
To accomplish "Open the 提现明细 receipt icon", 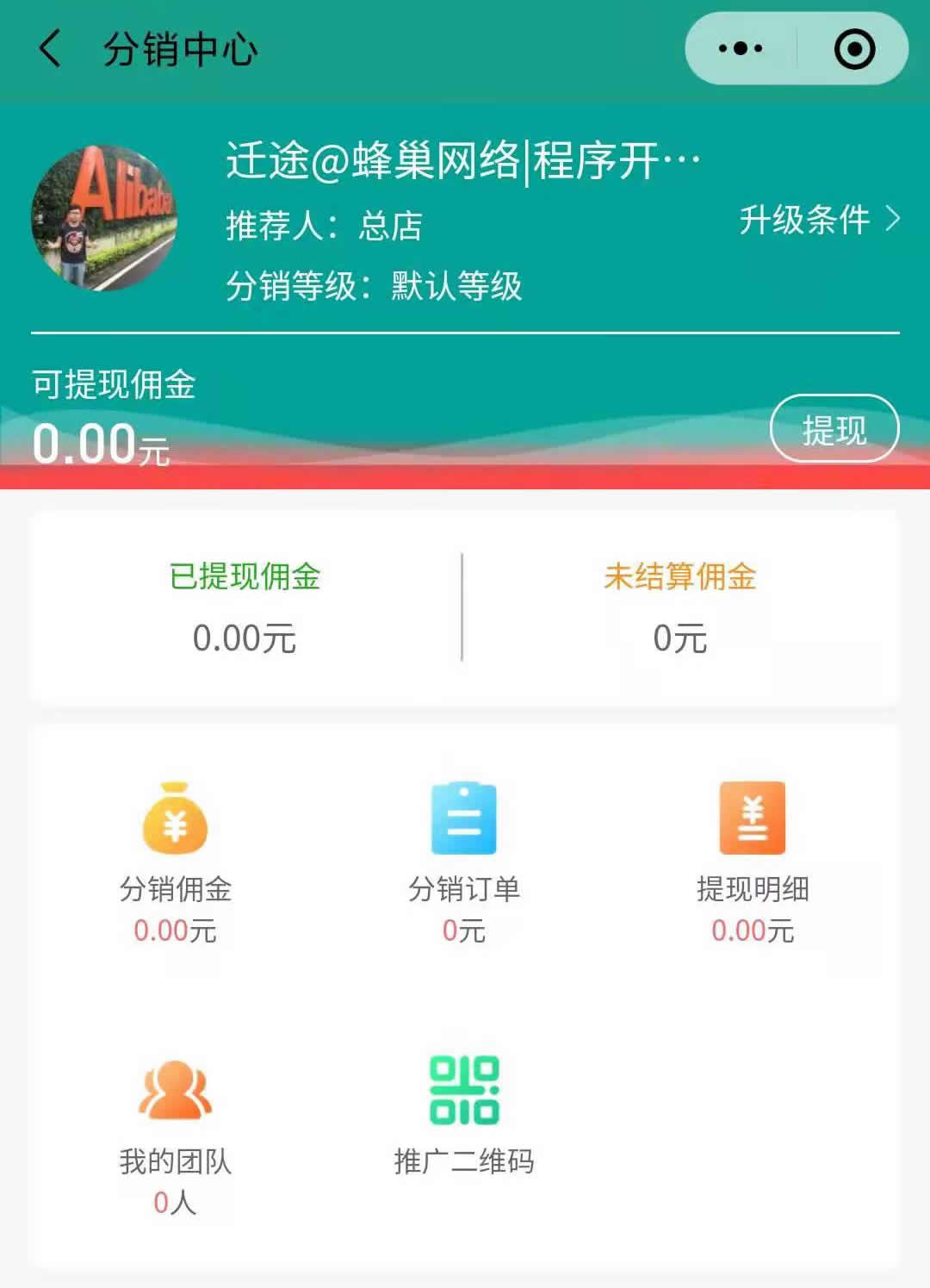I will [x=753, y=818].
